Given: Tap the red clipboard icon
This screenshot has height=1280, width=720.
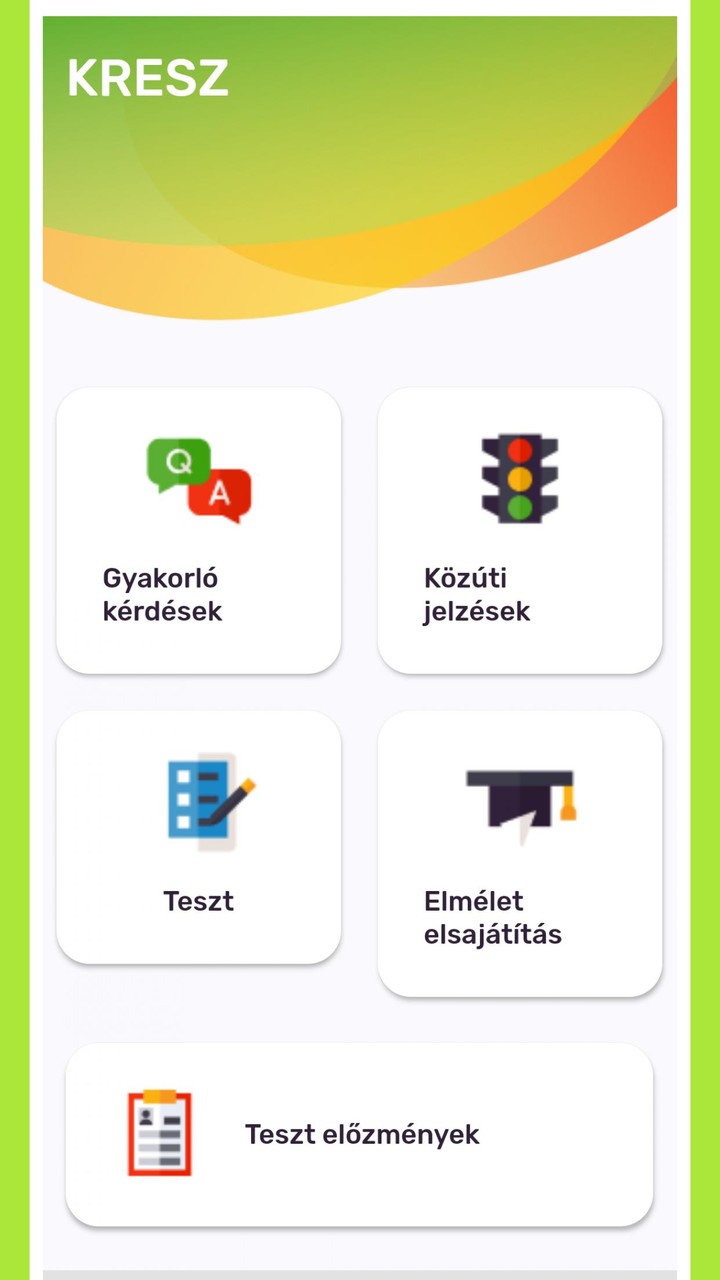Looking at the screenshot, I should tap(160, 1135).
